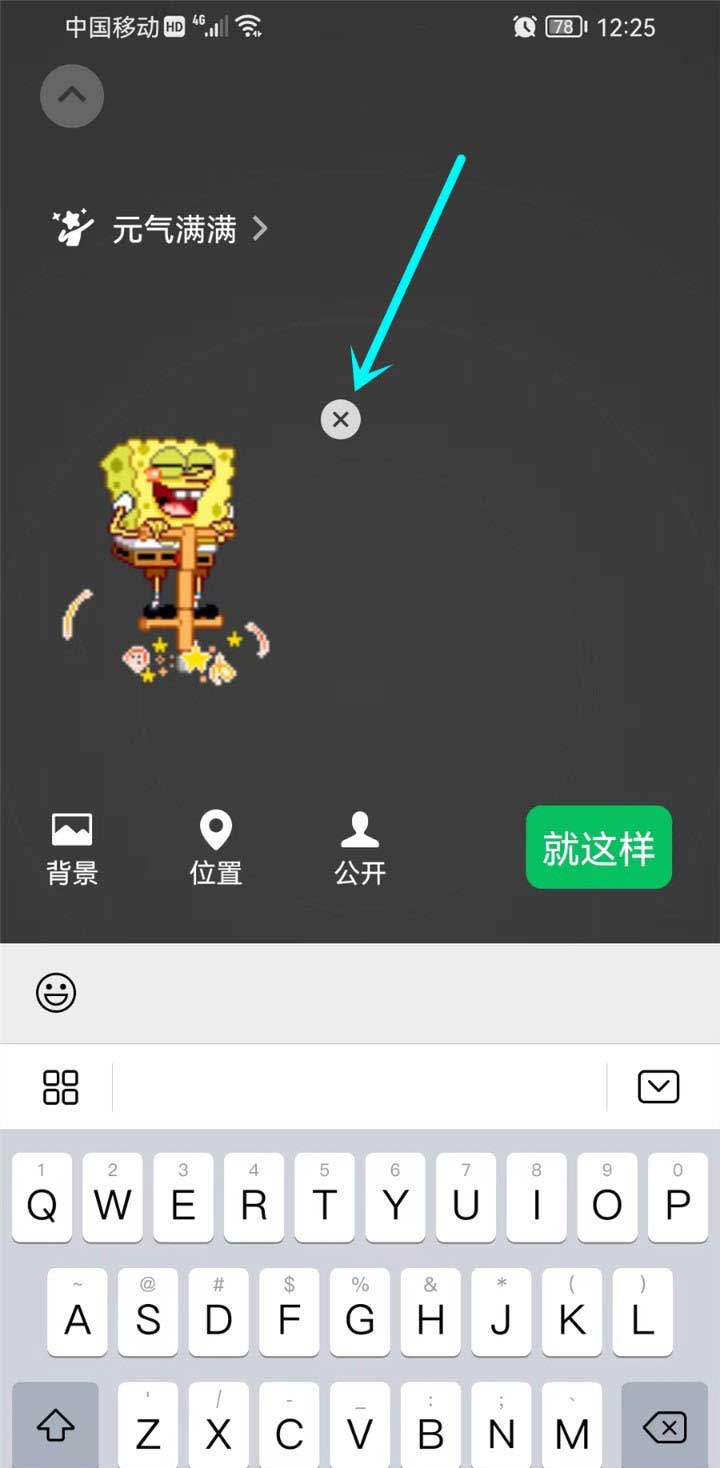This screenshot has height=1468, width=720.
Task: Tap the SpongeBob sticker
Action: coord(172,530)
